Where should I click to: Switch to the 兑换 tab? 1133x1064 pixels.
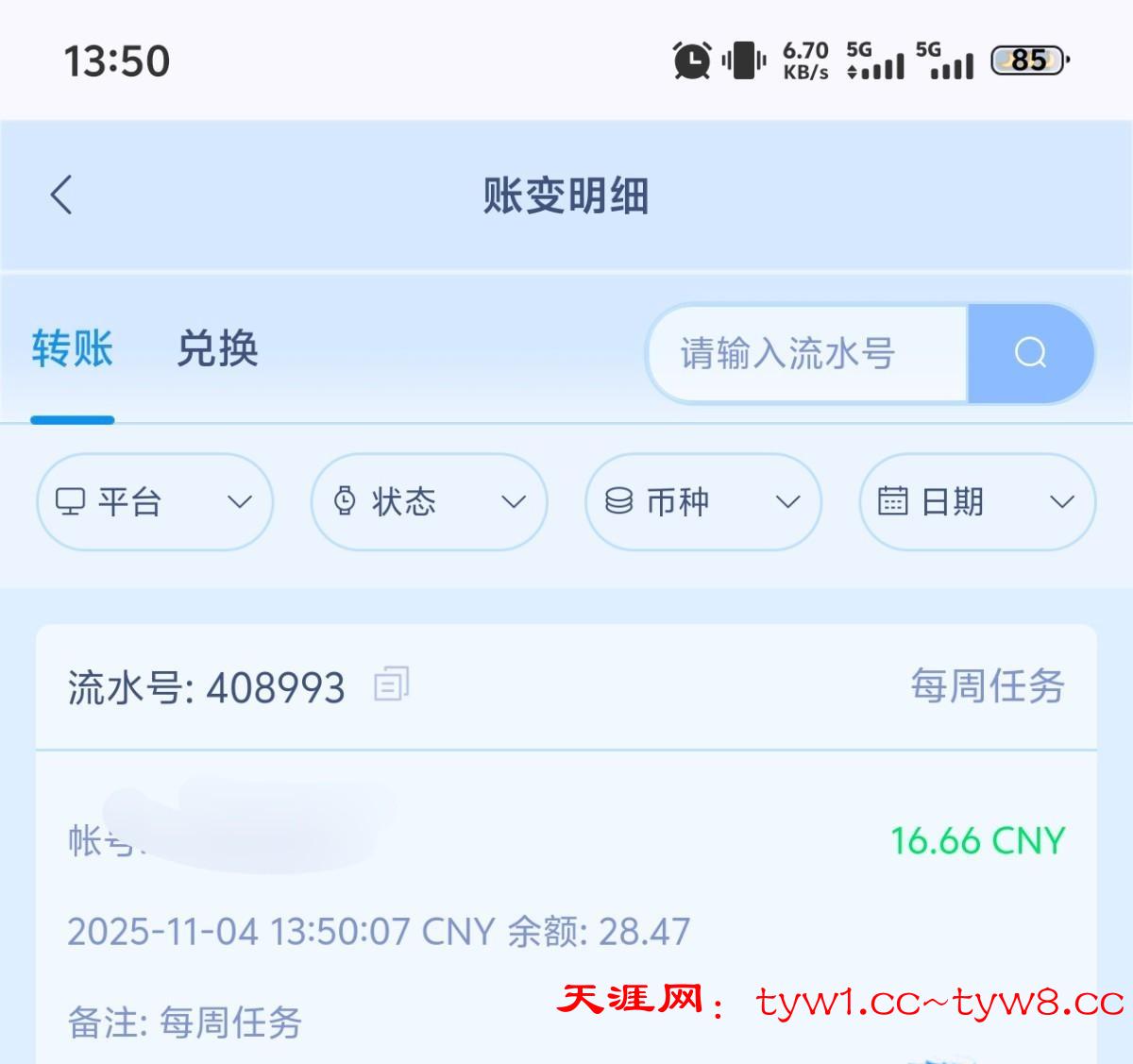click(x=217, y=349)
